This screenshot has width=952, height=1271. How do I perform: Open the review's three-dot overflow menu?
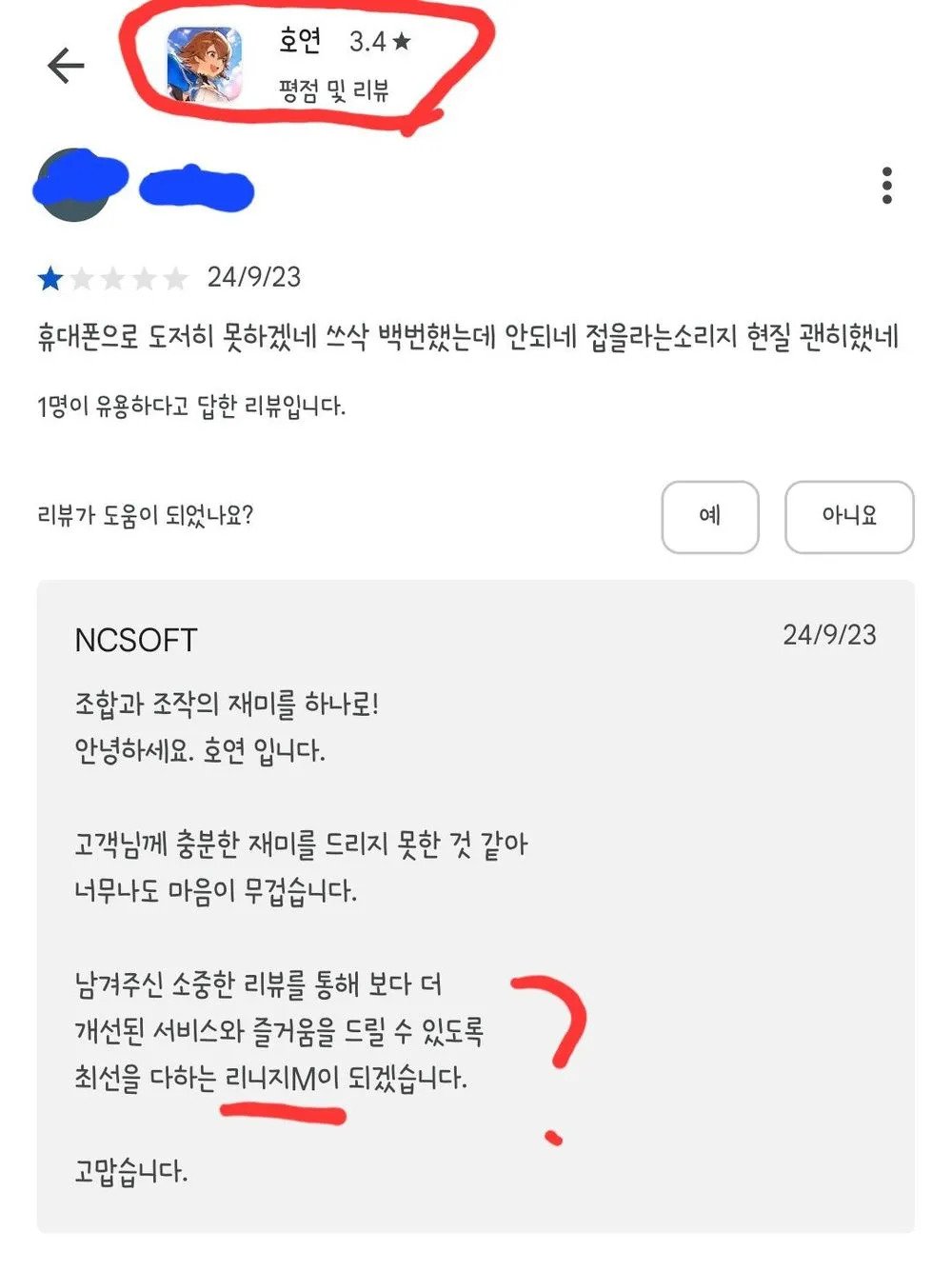(x=886, y=186)
